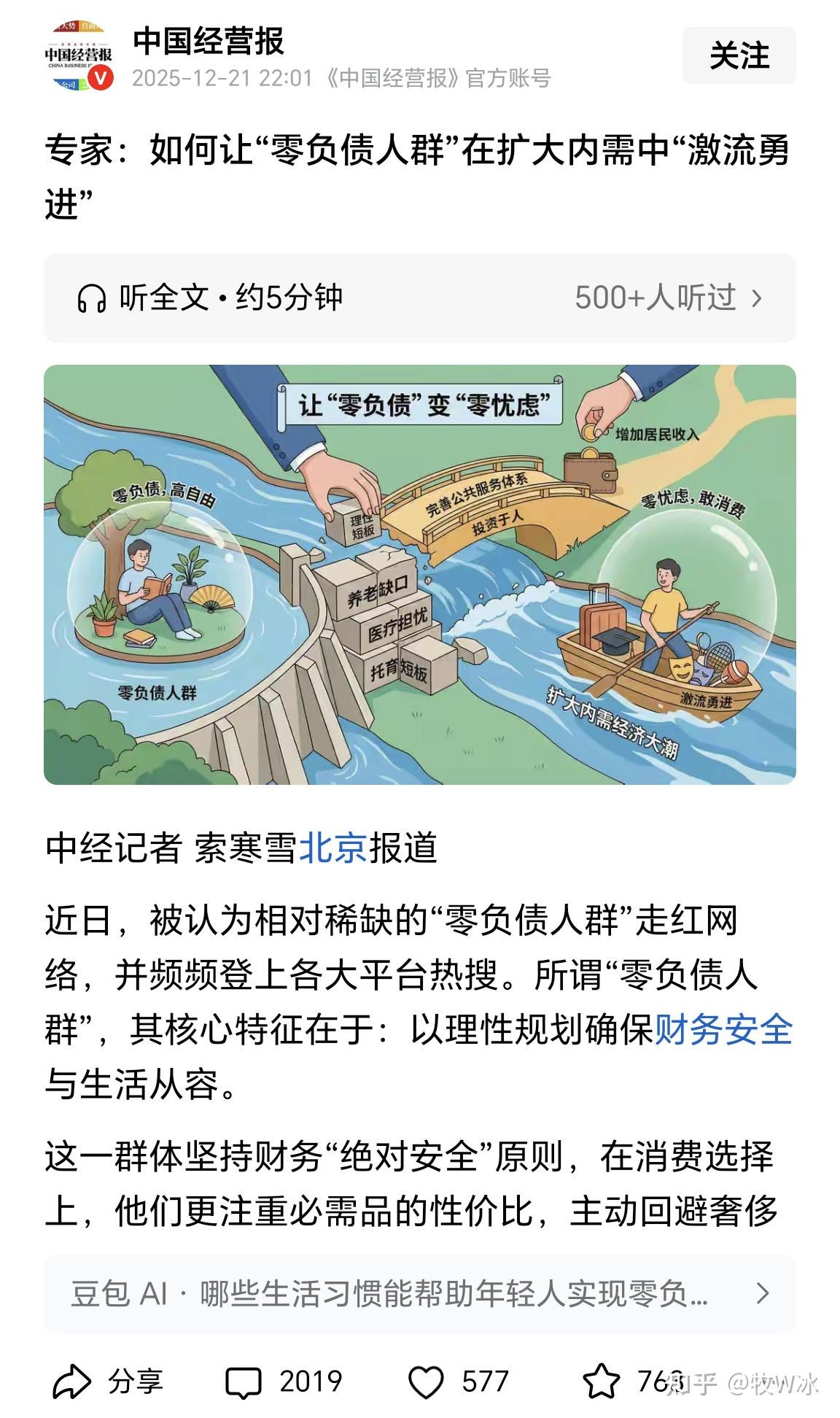Open the 财务安全 keyword link
Viewport: 840px width, 1418px height.
723,1030
